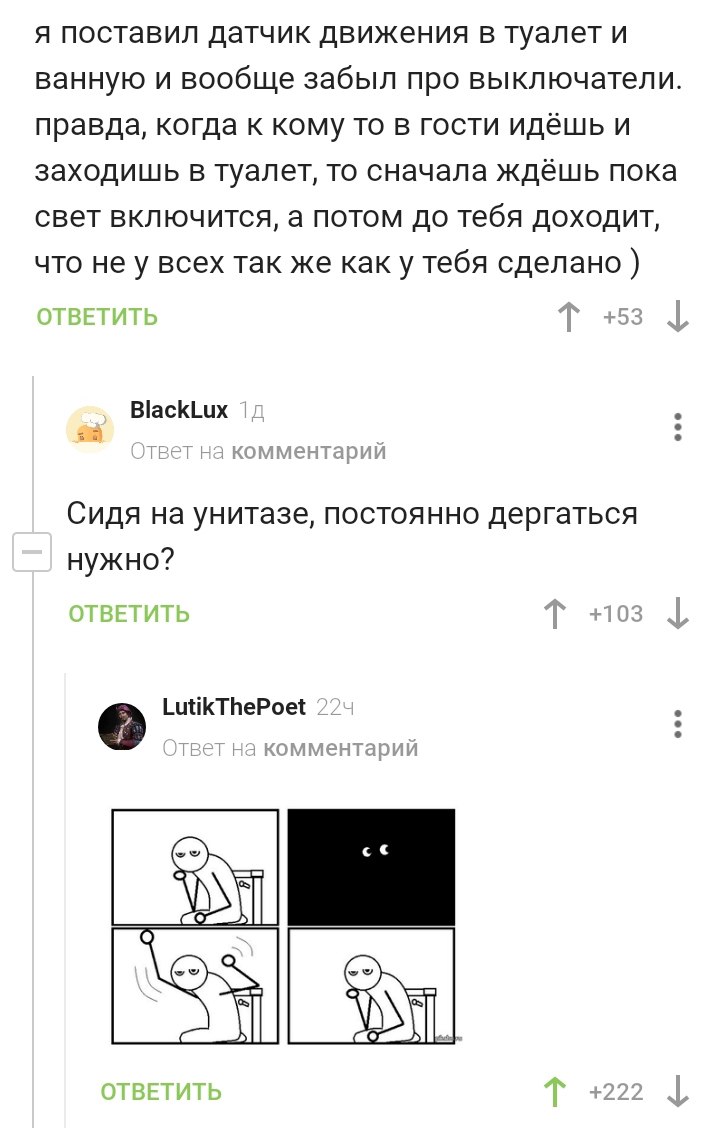Open LutikThePoet's profile
This screenshot has height=1128, width=720.
(234, 707)
